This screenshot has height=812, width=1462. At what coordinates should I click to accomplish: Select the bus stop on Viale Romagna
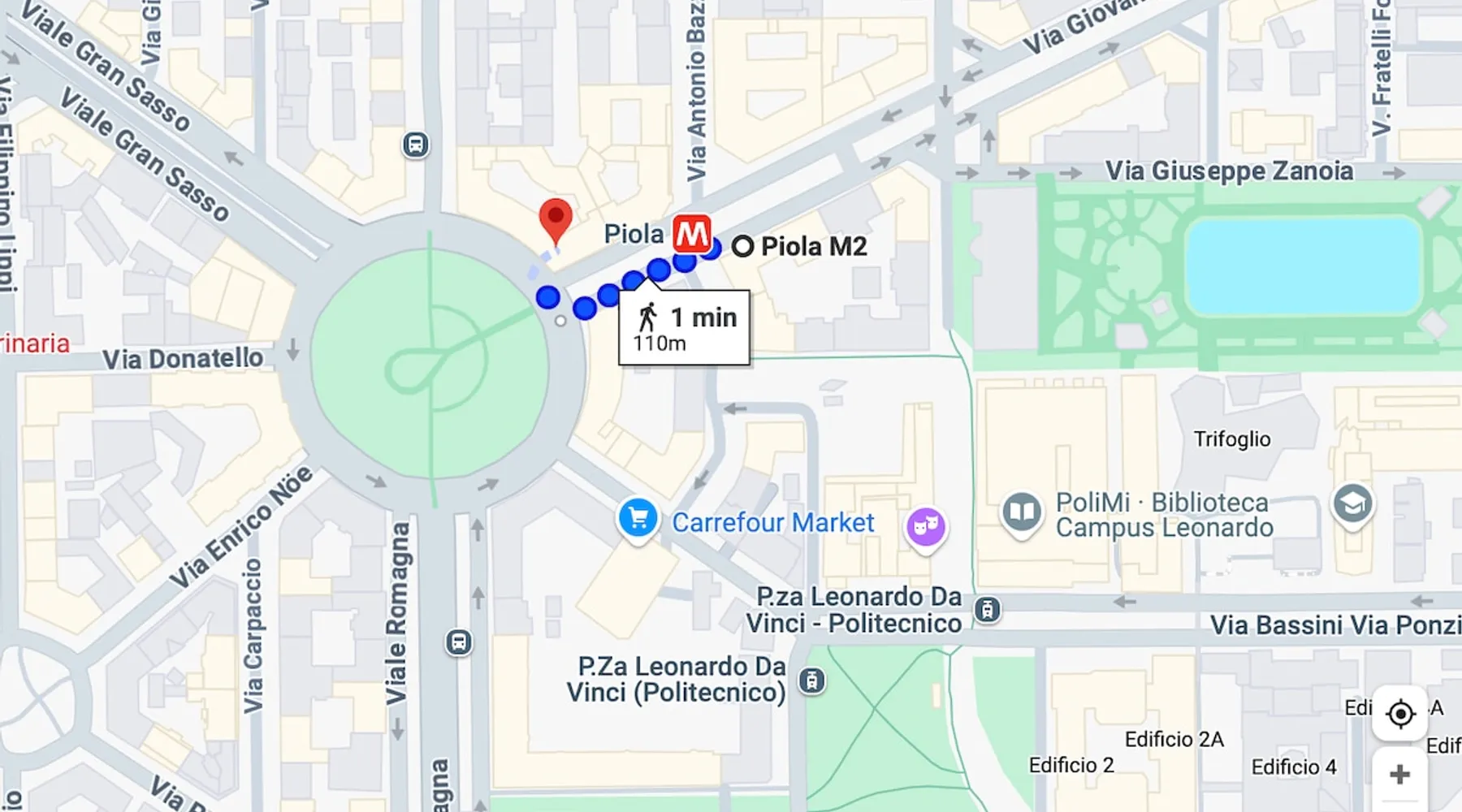click(x=459, y=643)
